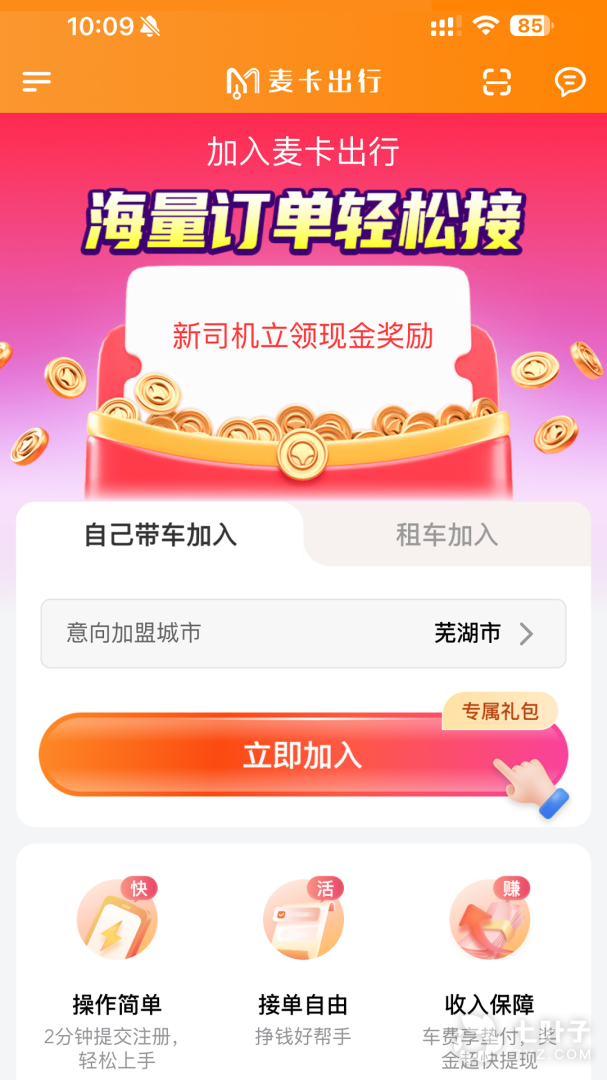
Task: Open the messages chat icon
Action: tap(570, 82)
